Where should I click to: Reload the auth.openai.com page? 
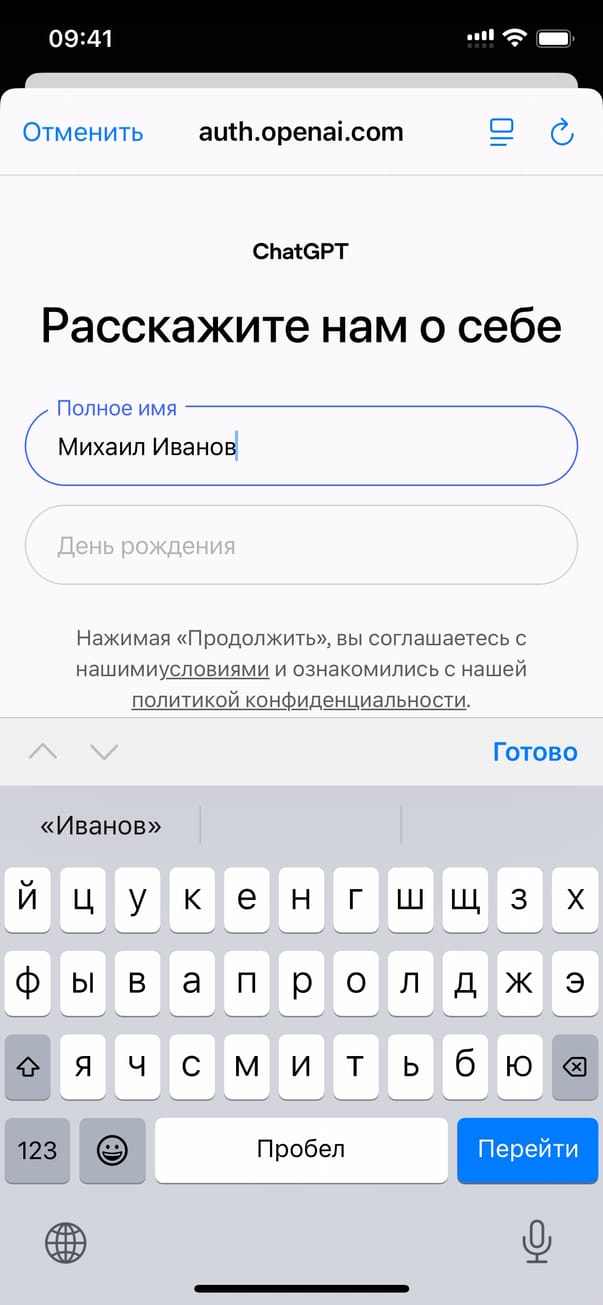[x=562, y=132]
